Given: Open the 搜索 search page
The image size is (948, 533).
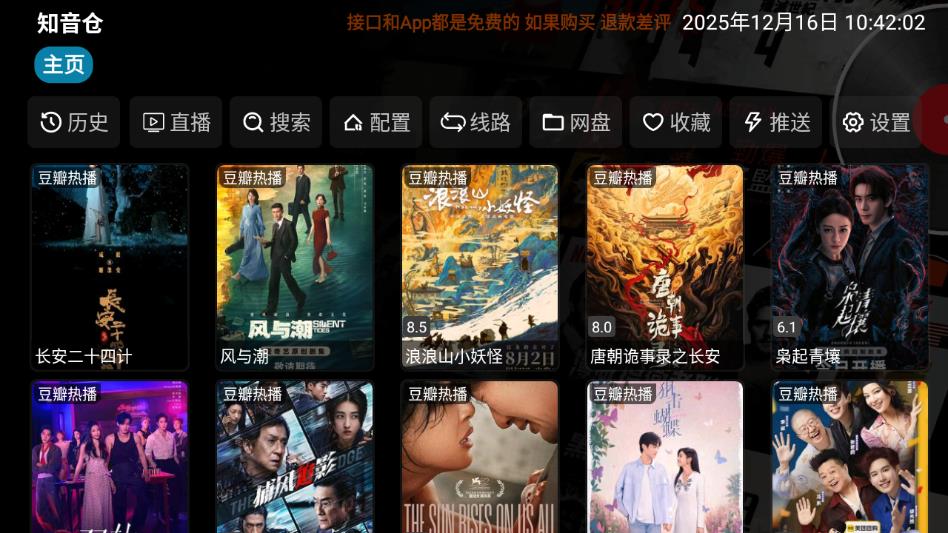Looking at the screenshot, I should 276,122.
